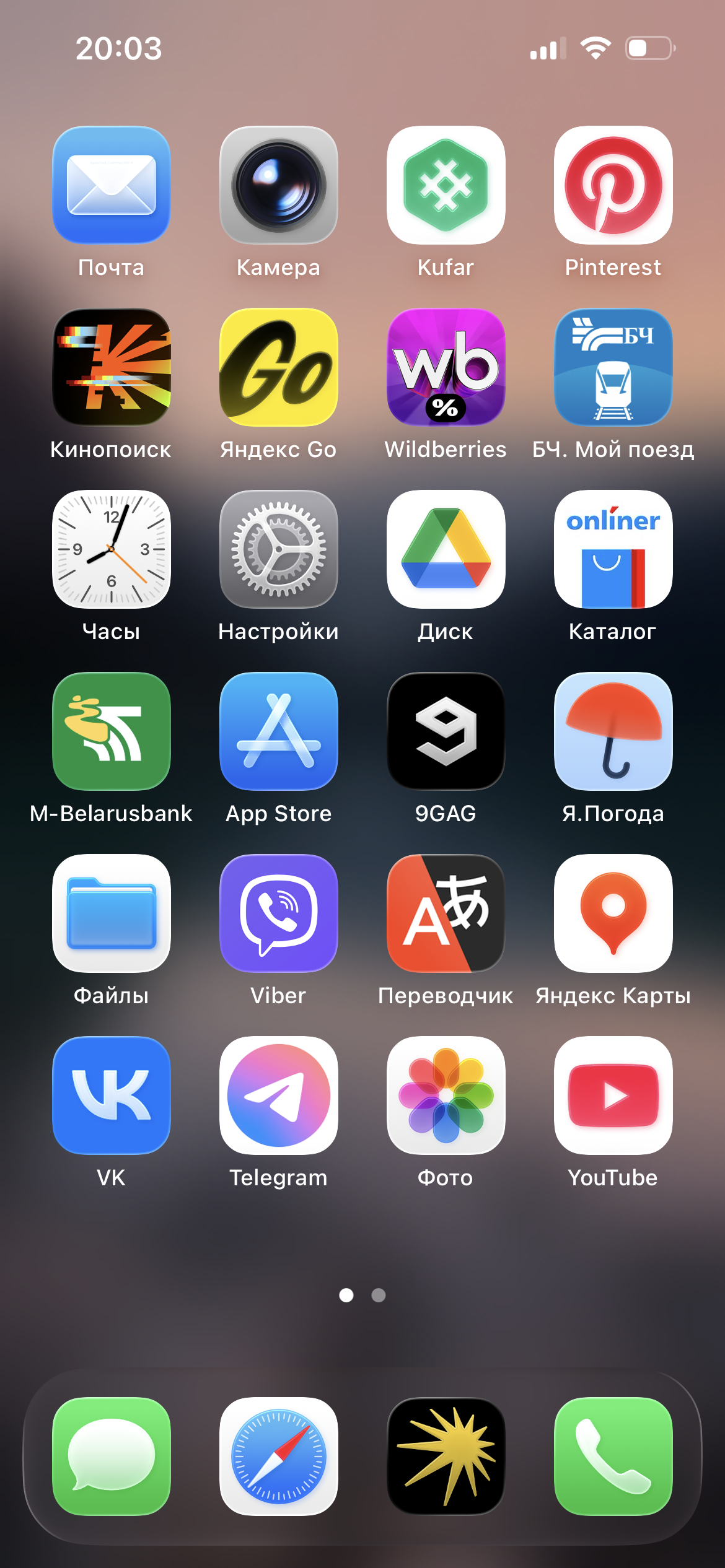Launch the App Store
The height and width of the screenshot is (1568, 725).
tap(279, 731)
